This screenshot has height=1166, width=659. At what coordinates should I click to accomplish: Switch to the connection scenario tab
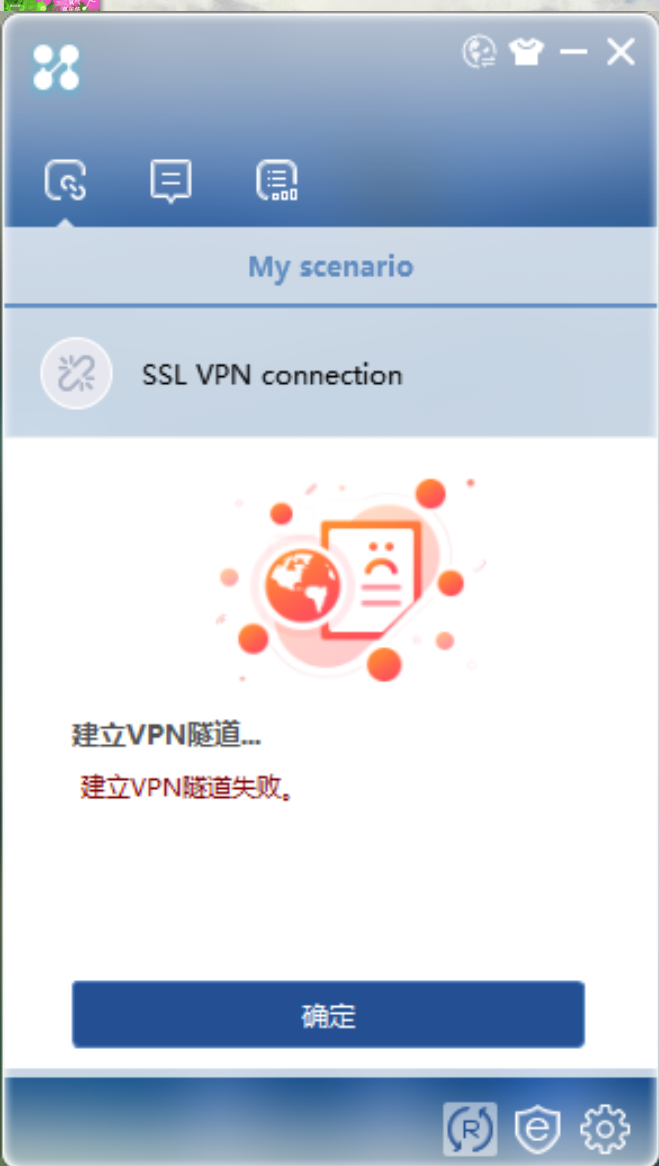(65, 181)
